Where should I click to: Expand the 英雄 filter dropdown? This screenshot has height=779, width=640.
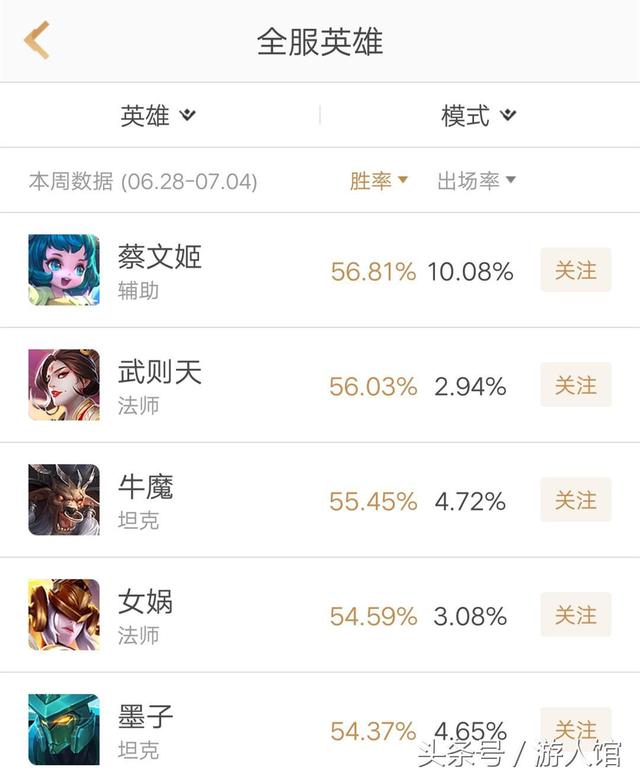[x=158, y=116]
